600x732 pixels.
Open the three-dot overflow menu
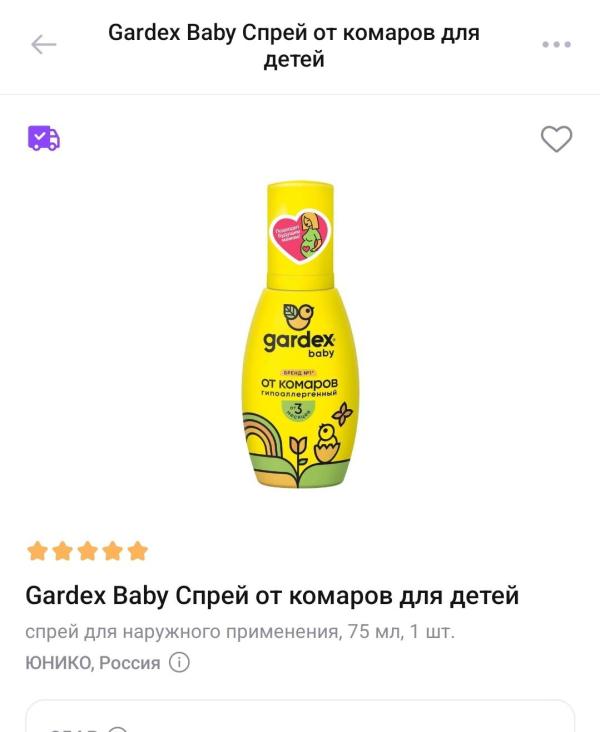pos(556,45)
